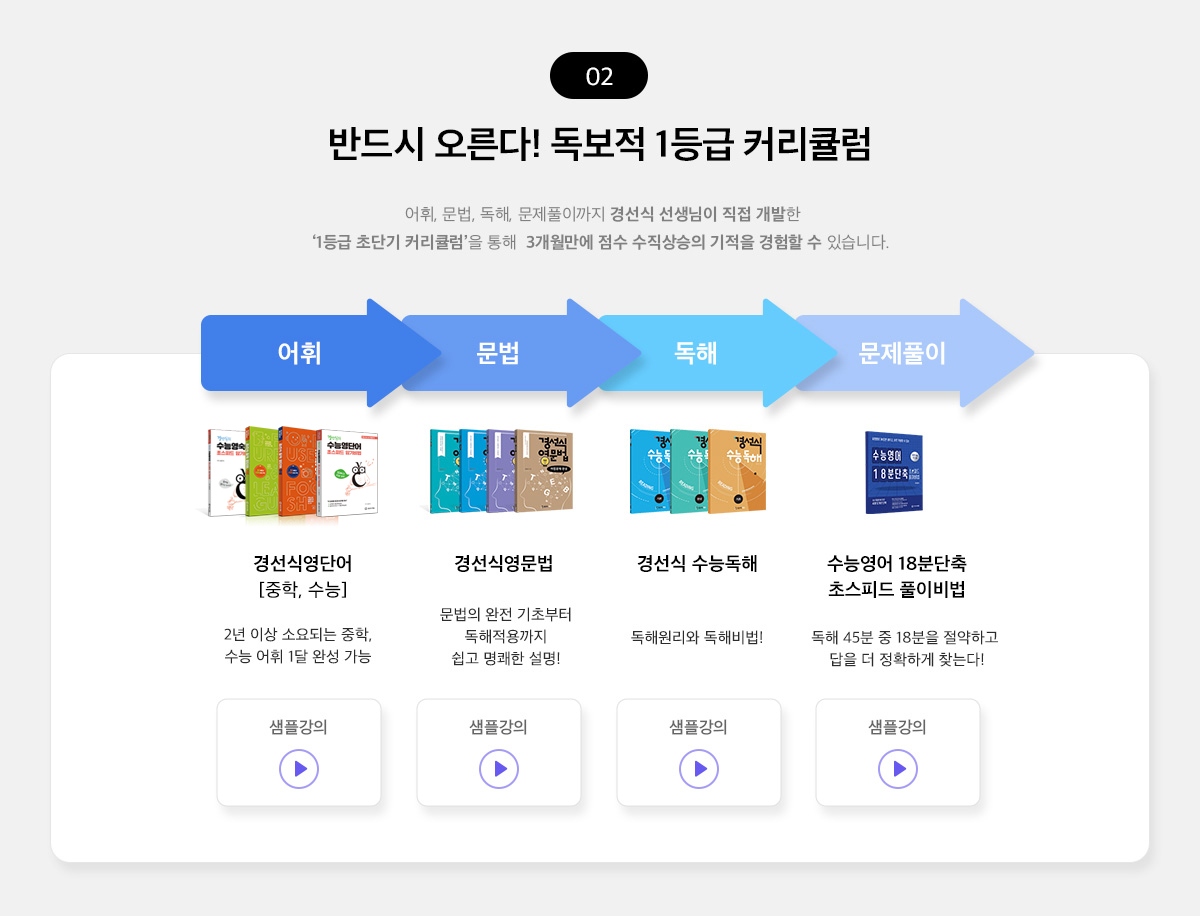The width and height of the screenshot is (1200, 916).
Task: Watch the 수능영어 18분단축 sample lecture
Action: coord(898,769)
